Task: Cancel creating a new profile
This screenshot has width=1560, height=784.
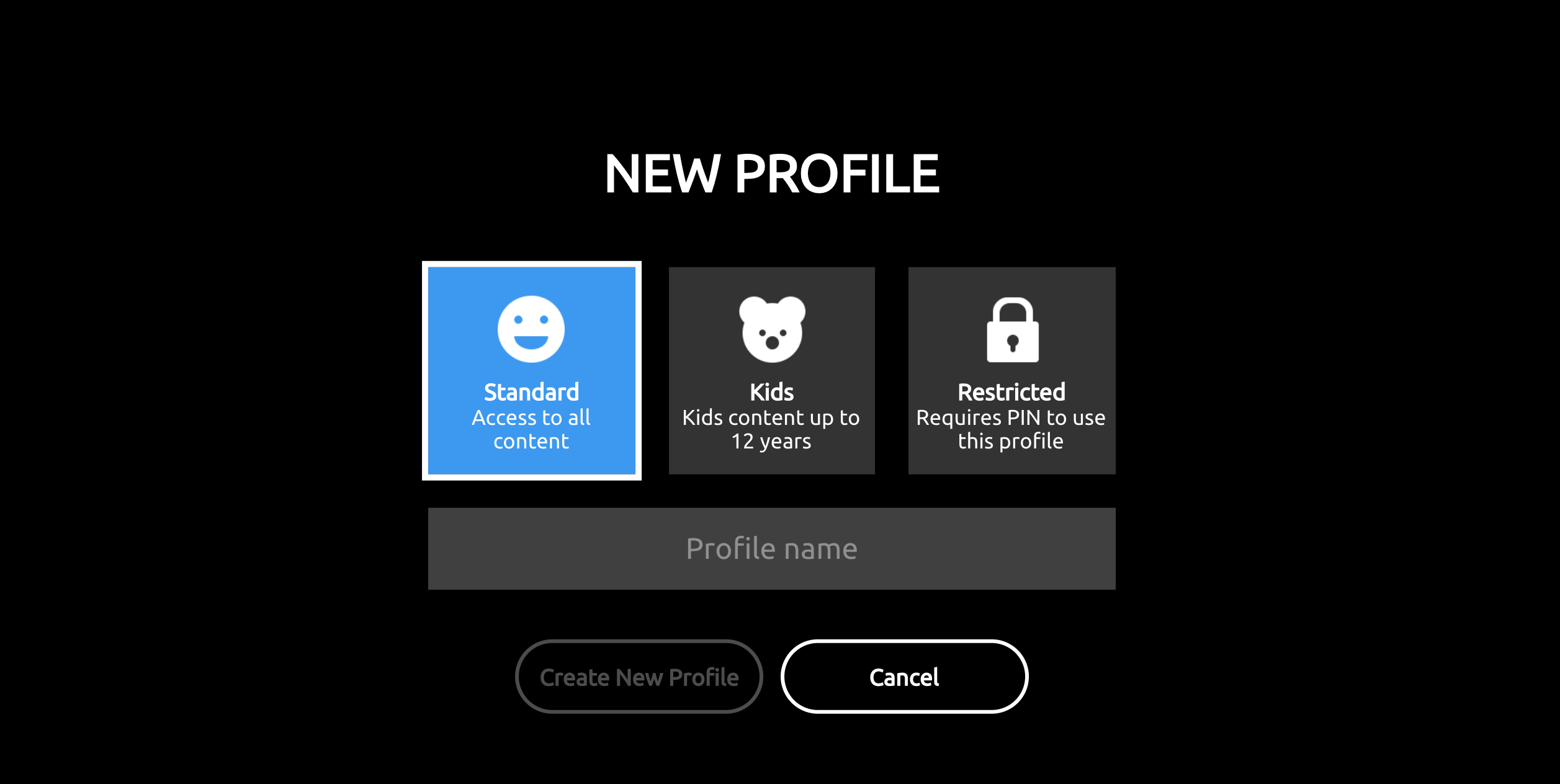Action: coord(903,677)
